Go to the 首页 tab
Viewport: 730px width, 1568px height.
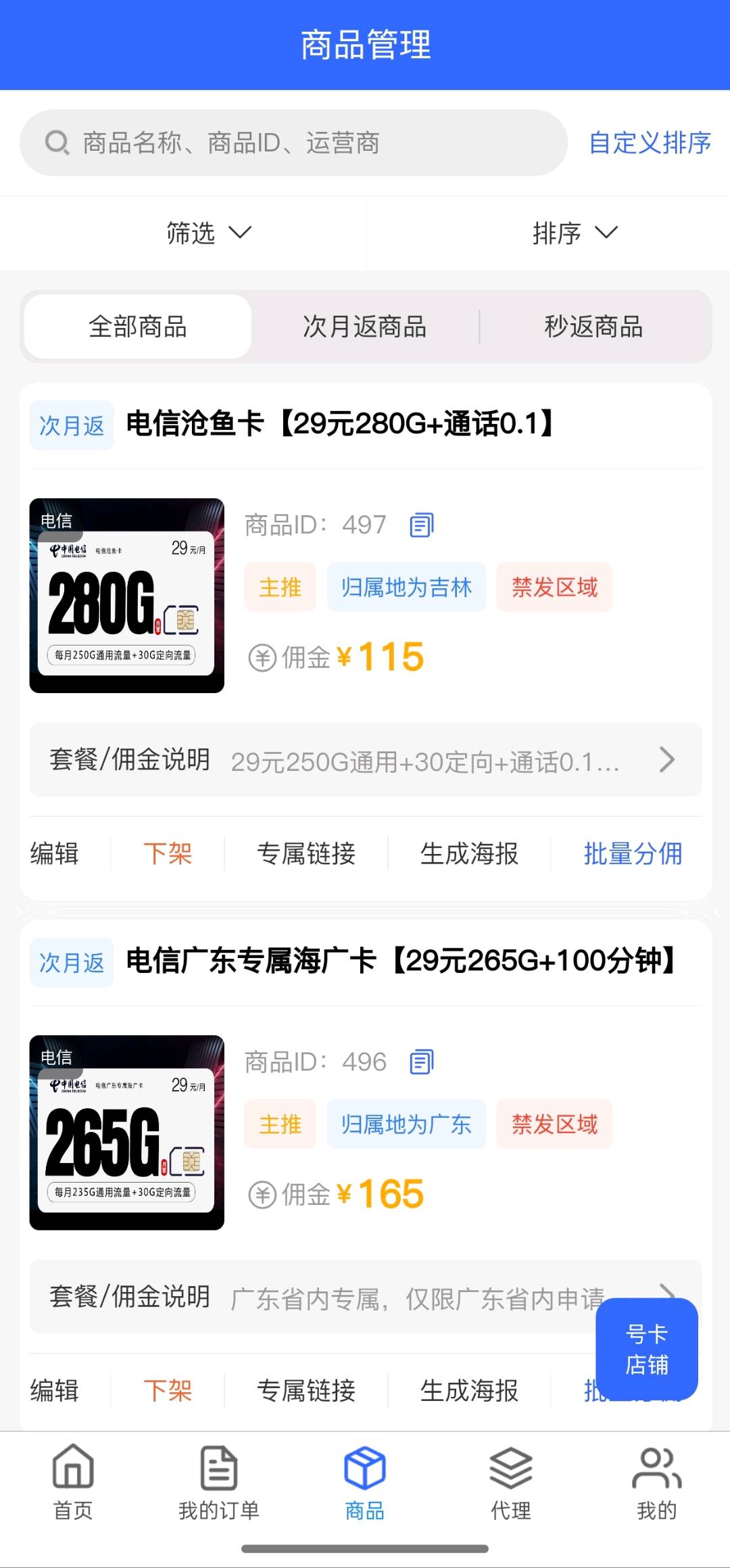[x=73, y=1481]
